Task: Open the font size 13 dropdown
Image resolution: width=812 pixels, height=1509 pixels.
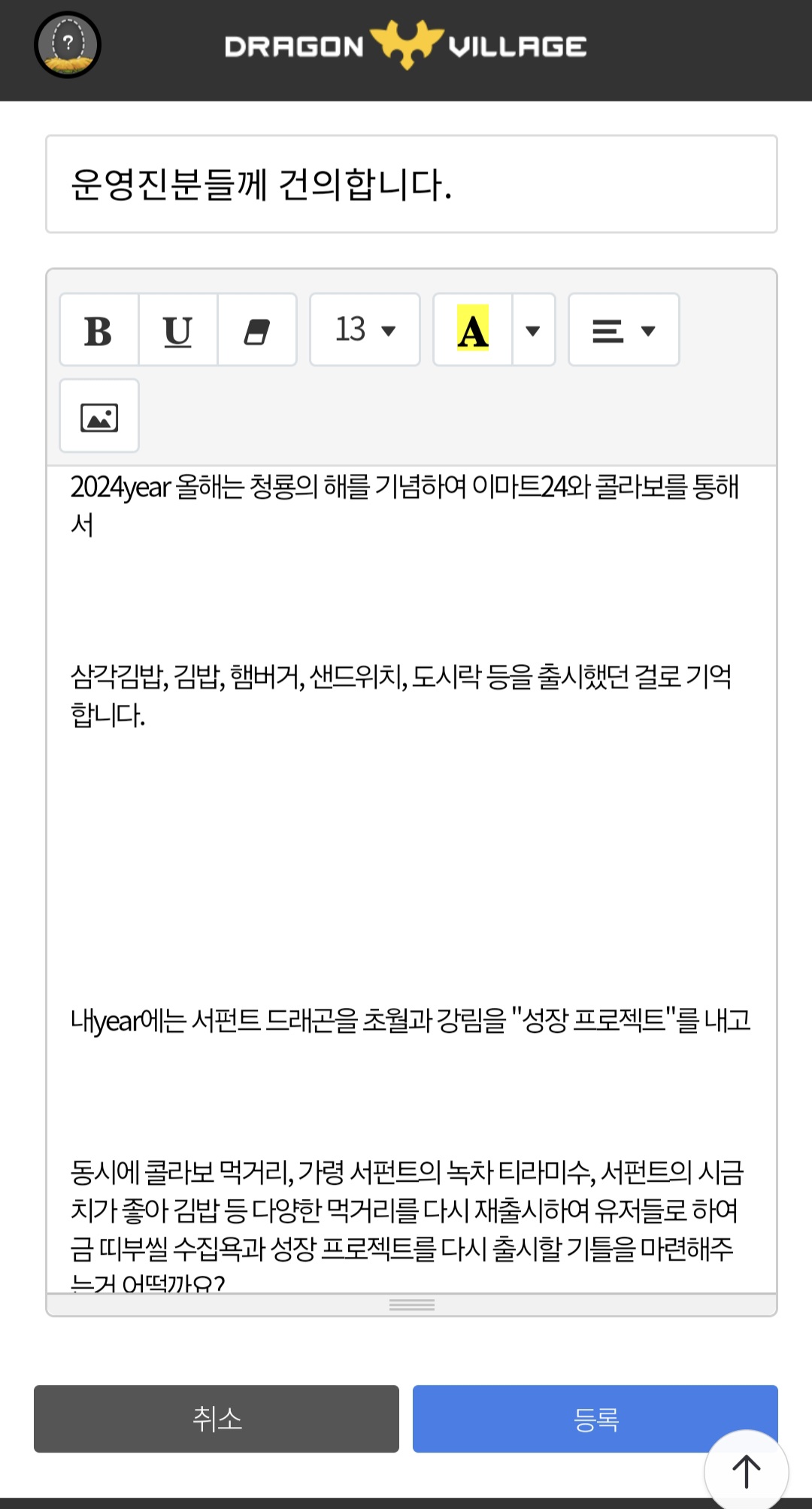Action: click(365, 330)
